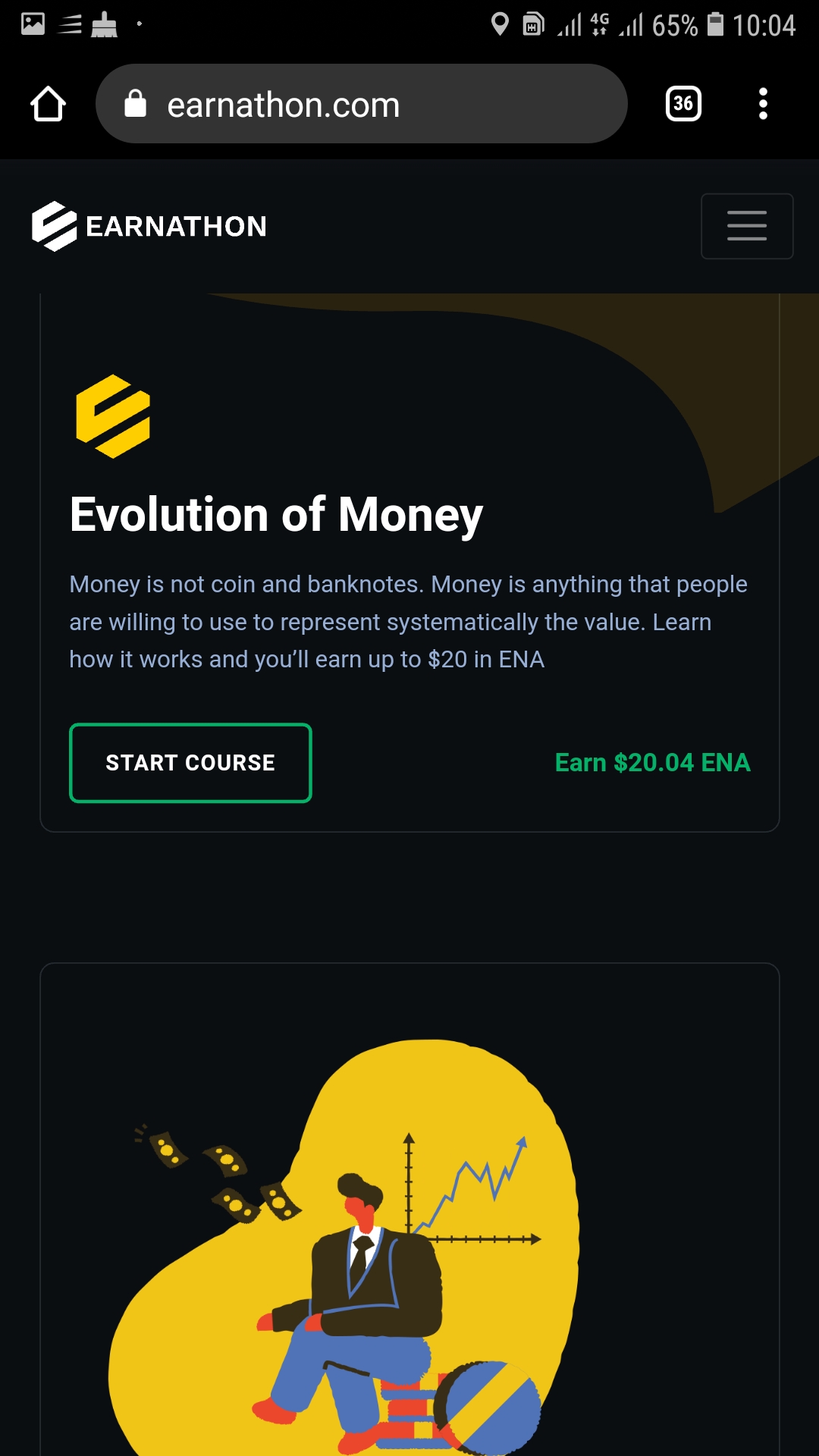Image resolution: width=819 pixels, height=1456 pixels.
Task: Tap the earnathon.com address bar
Action: [361, 104]
